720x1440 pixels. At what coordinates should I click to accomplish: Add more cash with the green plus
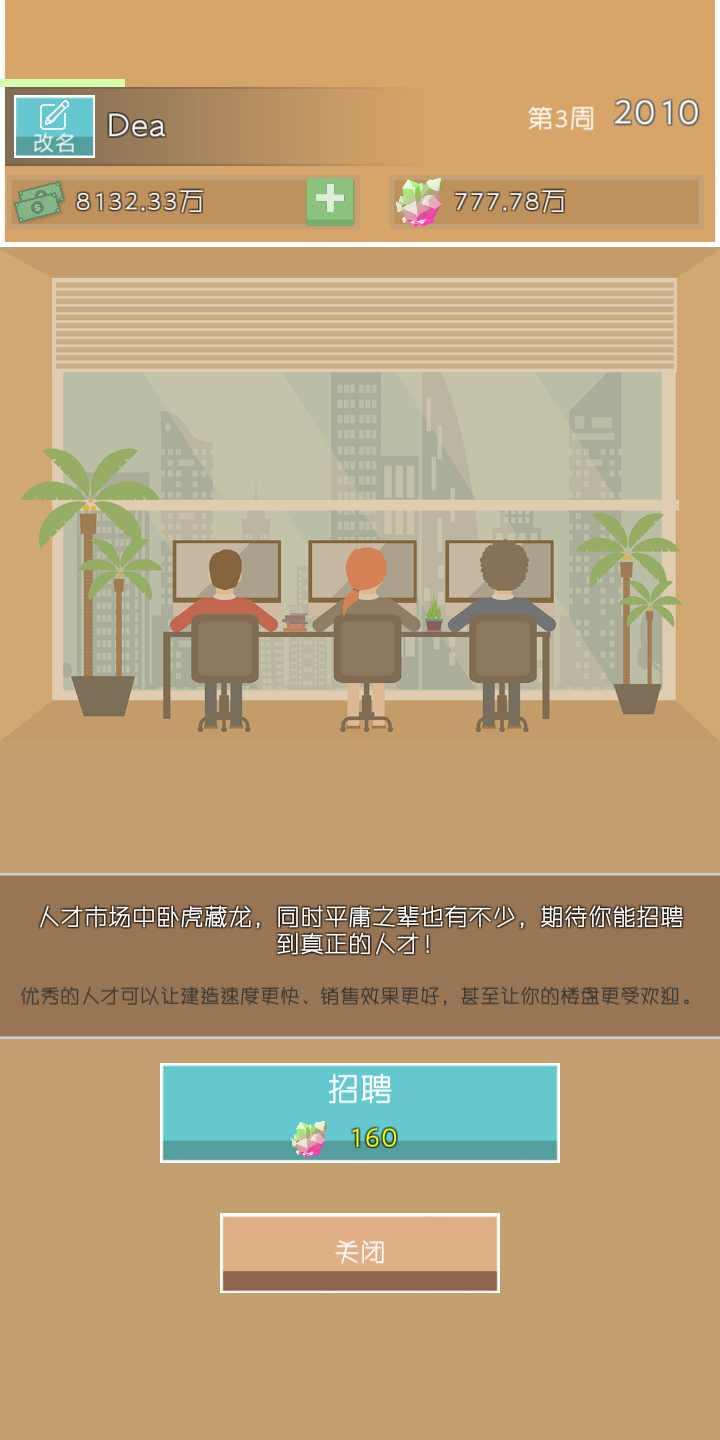point(330,202)
